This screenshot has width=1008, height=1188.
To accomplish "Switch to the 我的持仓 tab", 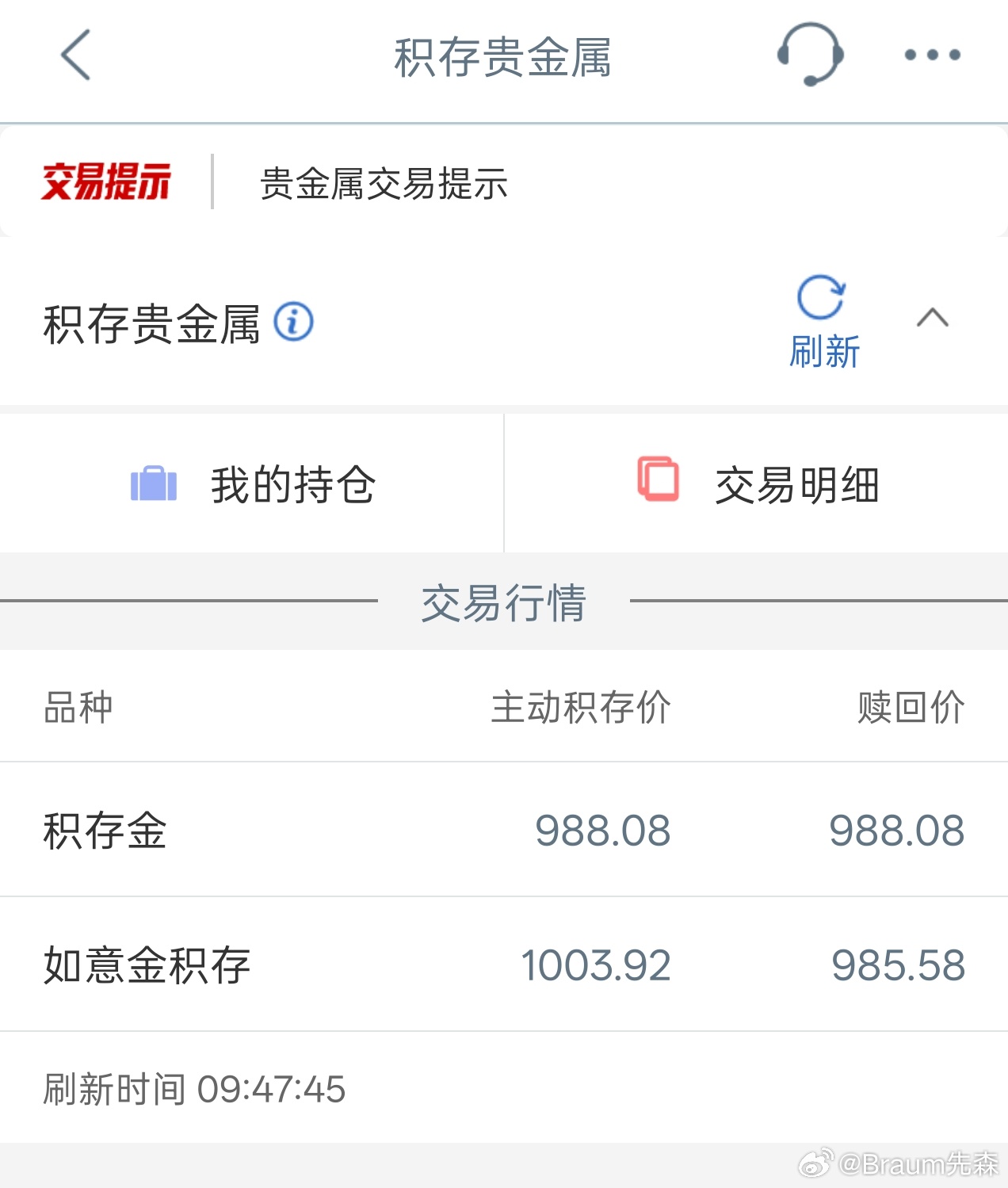I will (x=254, y=483).
